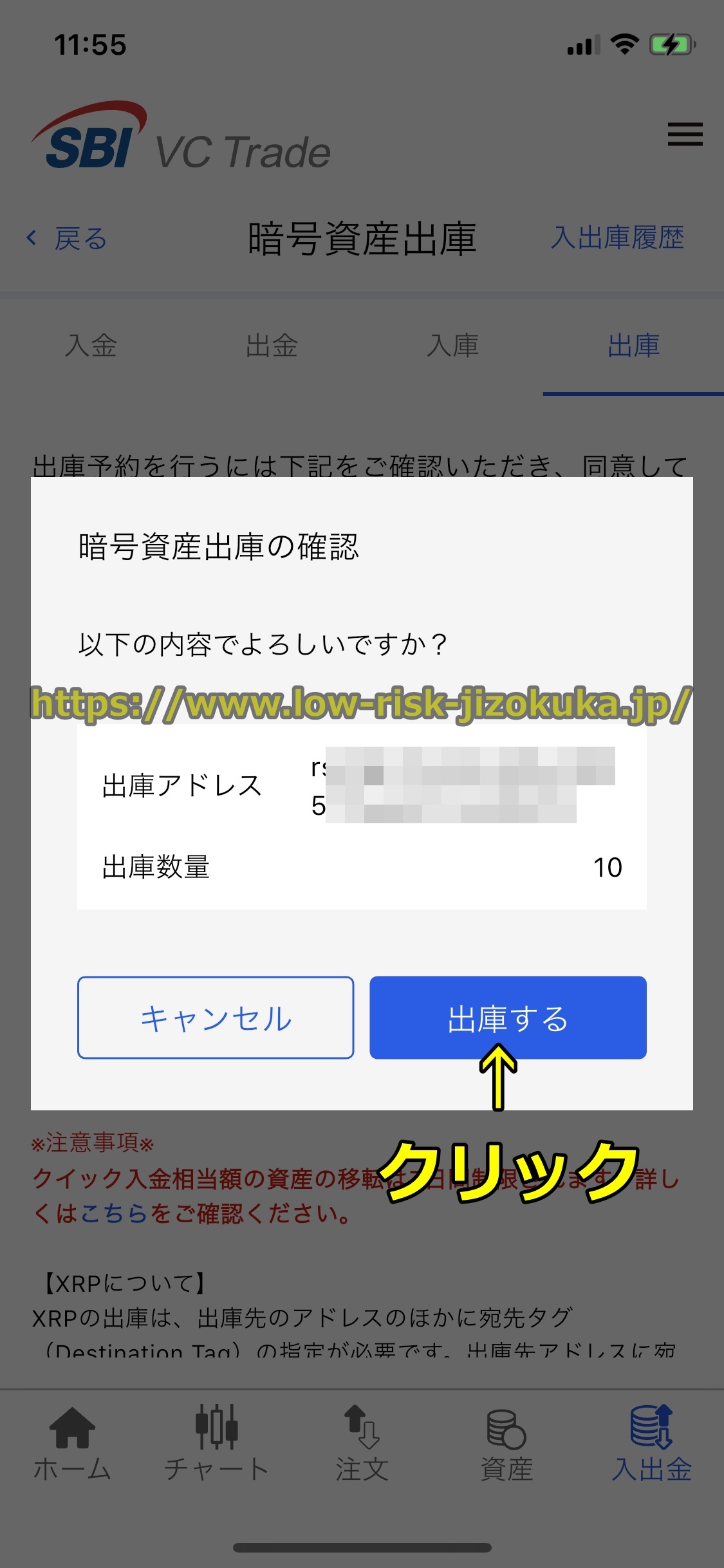Go back with 戻る
This screenshot has width=724, height=1568.
[x=67, y=238]
